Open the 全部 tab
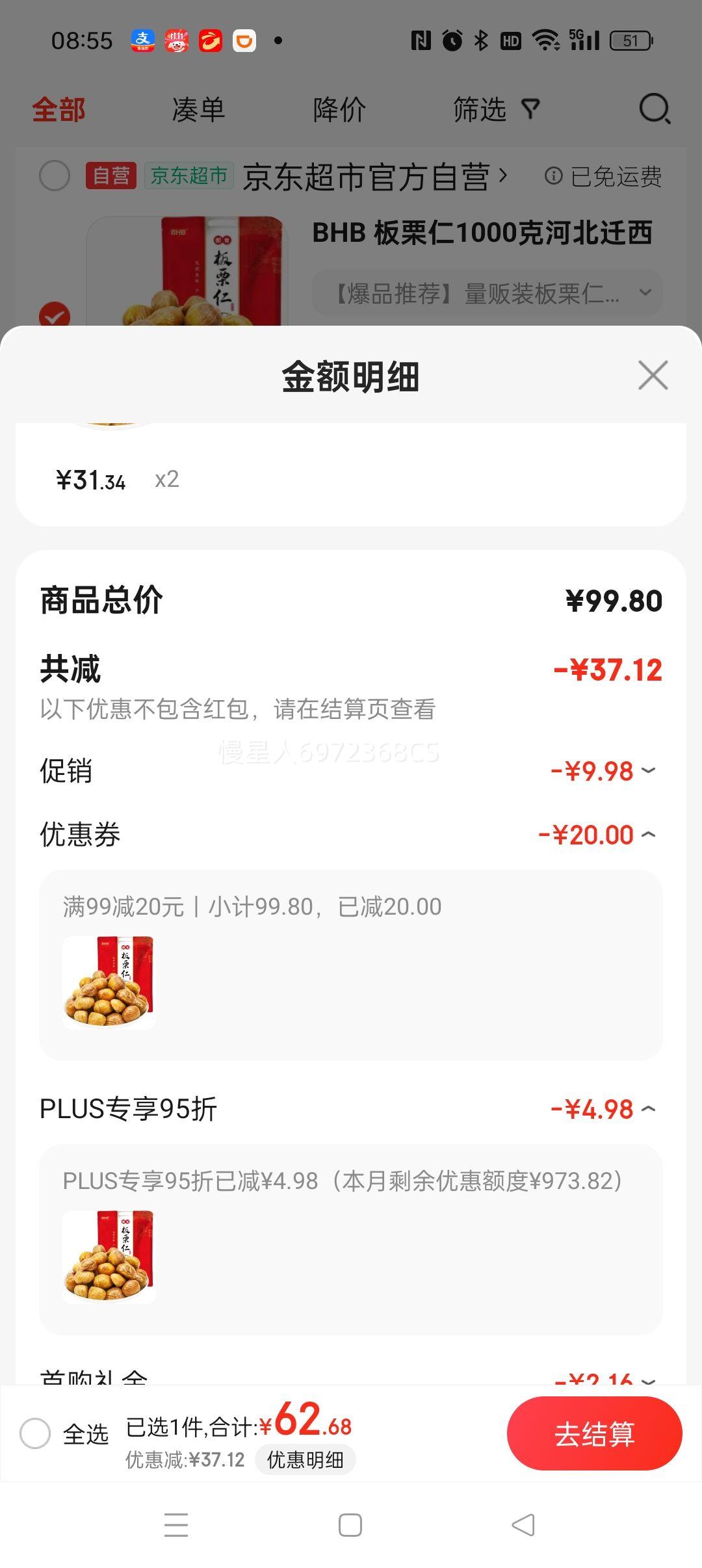Screen dimensions: 702x1568 coord(57,109)
